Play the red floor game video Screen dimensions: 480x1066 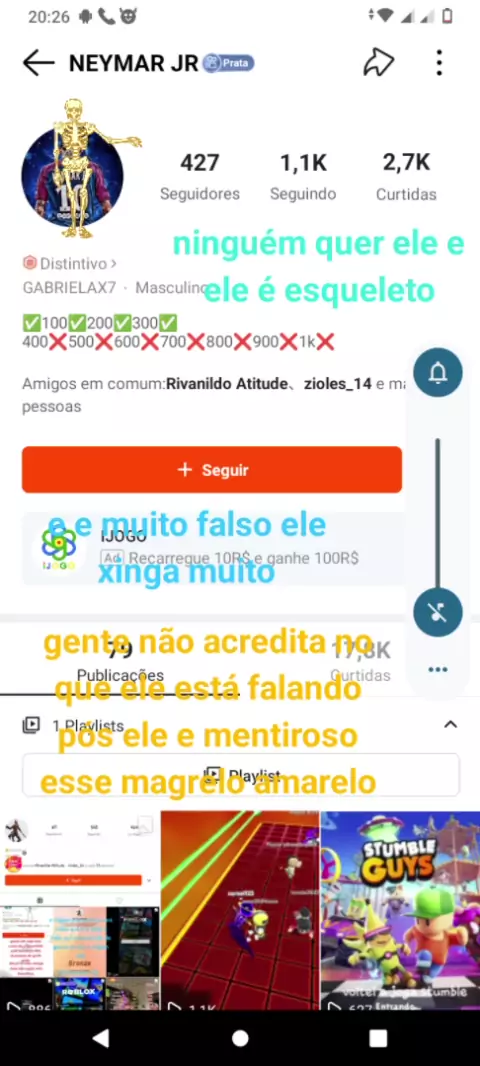point(240,910)
